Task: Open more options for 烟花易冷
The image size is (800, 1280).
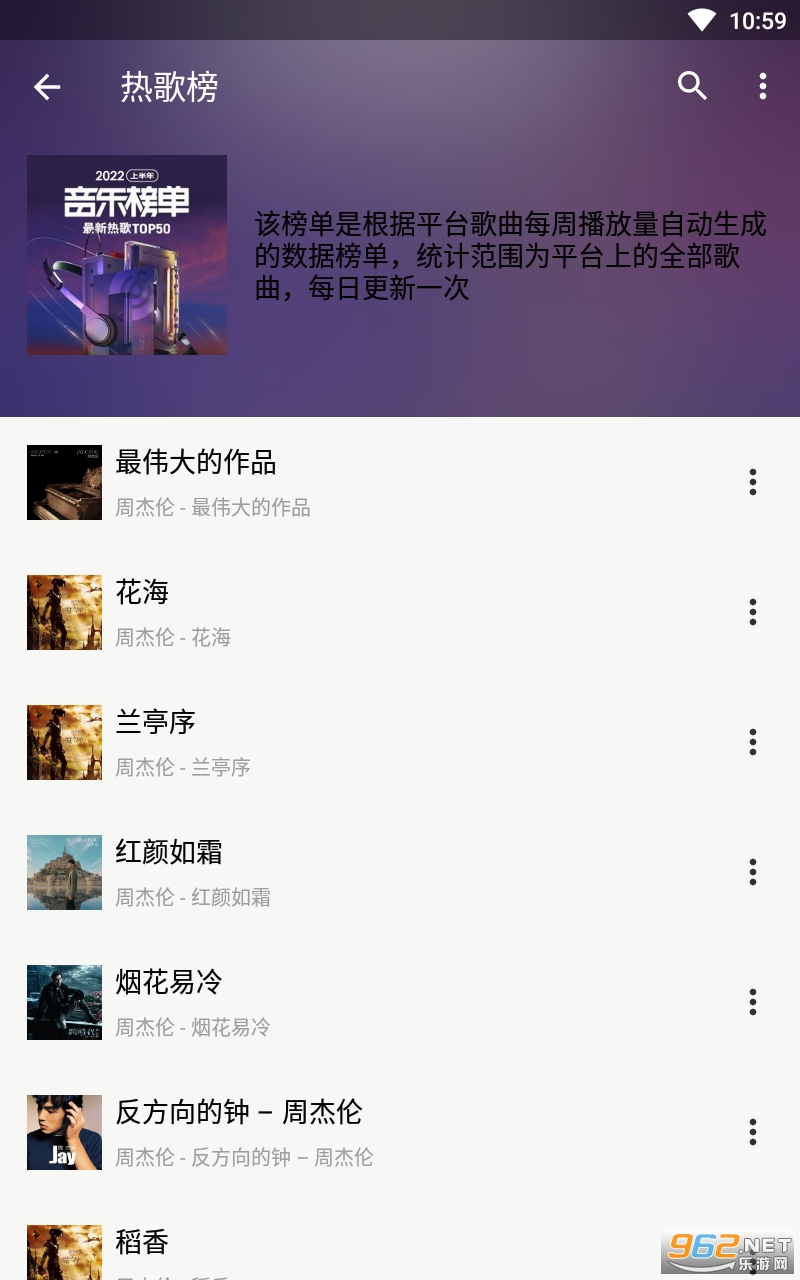Action: coord(753,1002)
